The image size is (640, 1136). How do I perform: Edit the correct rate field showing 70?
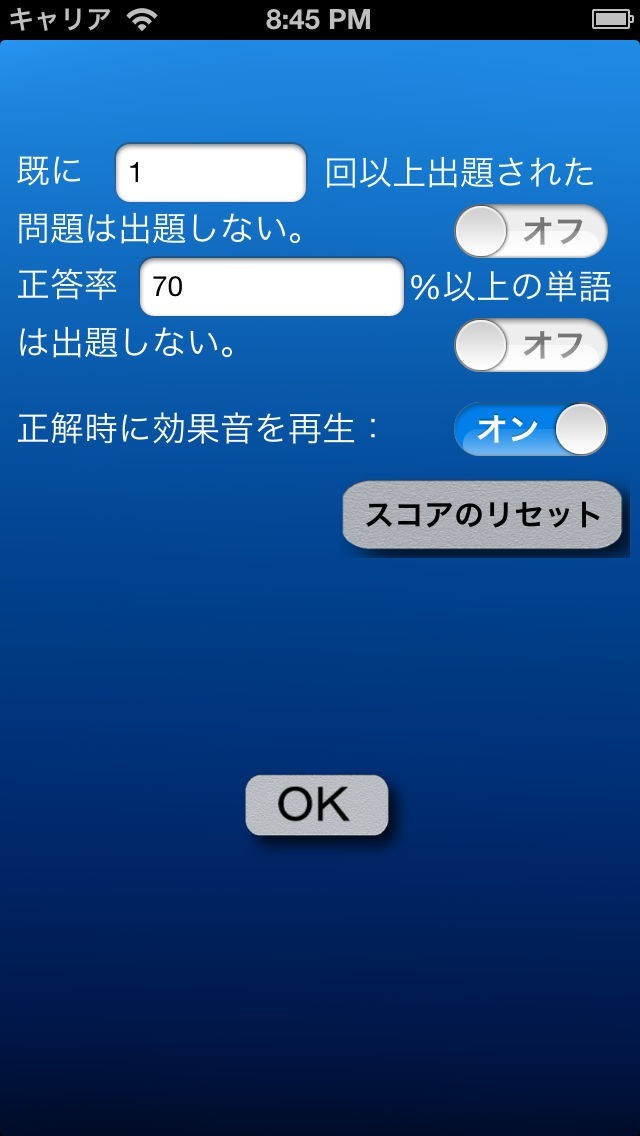(x=271, y=287)
